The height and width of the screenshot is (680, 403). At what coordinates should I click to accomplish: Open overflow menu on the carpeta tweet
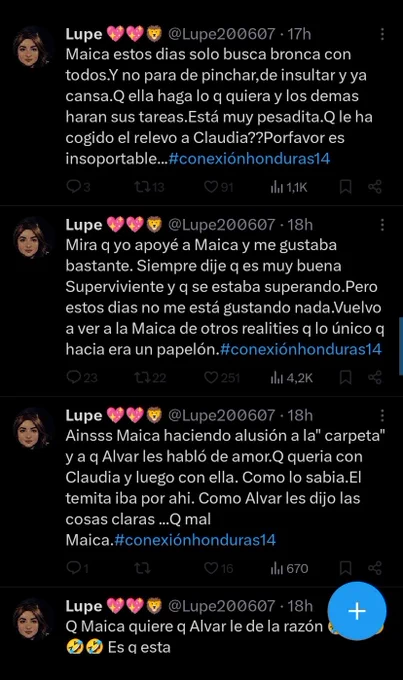point(382,415)
